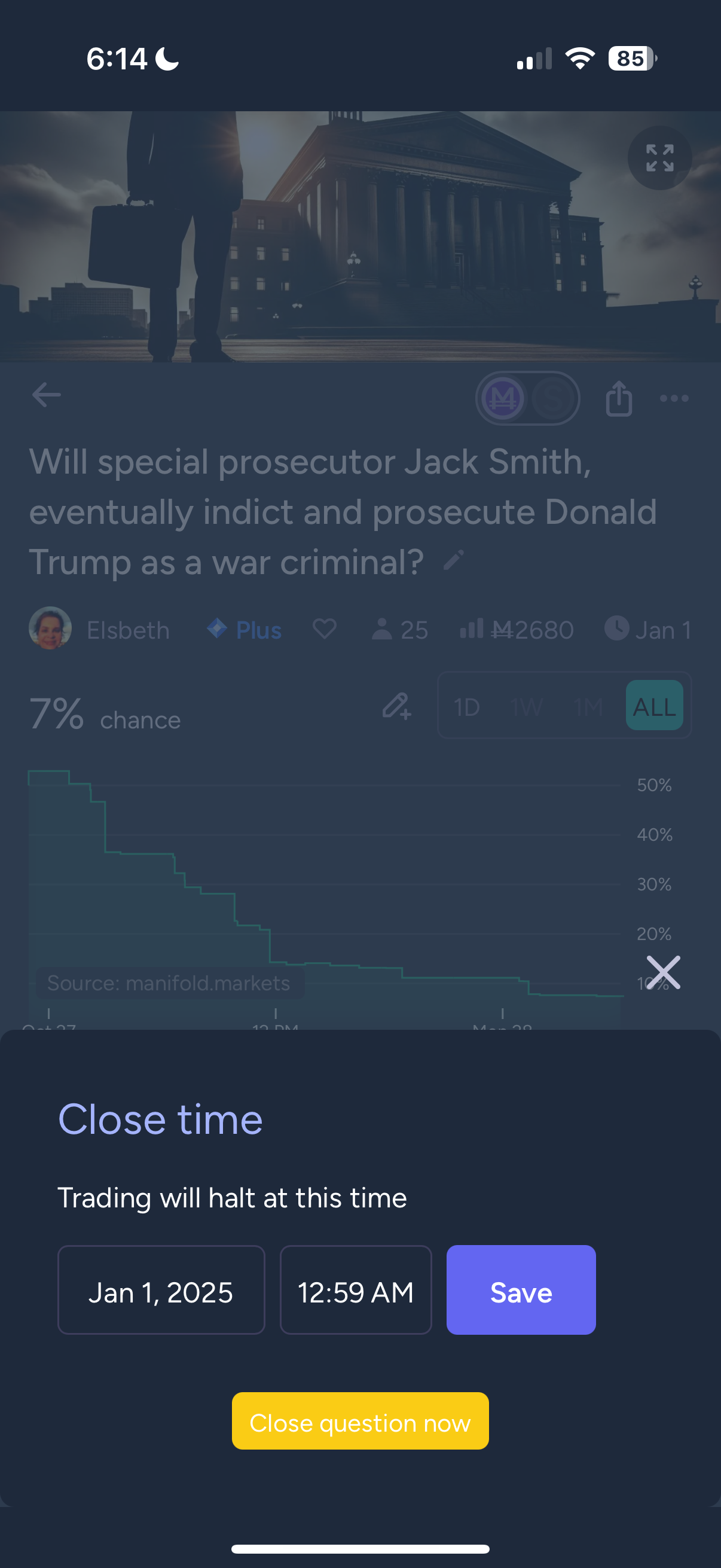Open the Jan 1, 2025 date picker
This screenshot has width=721, height=1568.
pos(161,1290)
